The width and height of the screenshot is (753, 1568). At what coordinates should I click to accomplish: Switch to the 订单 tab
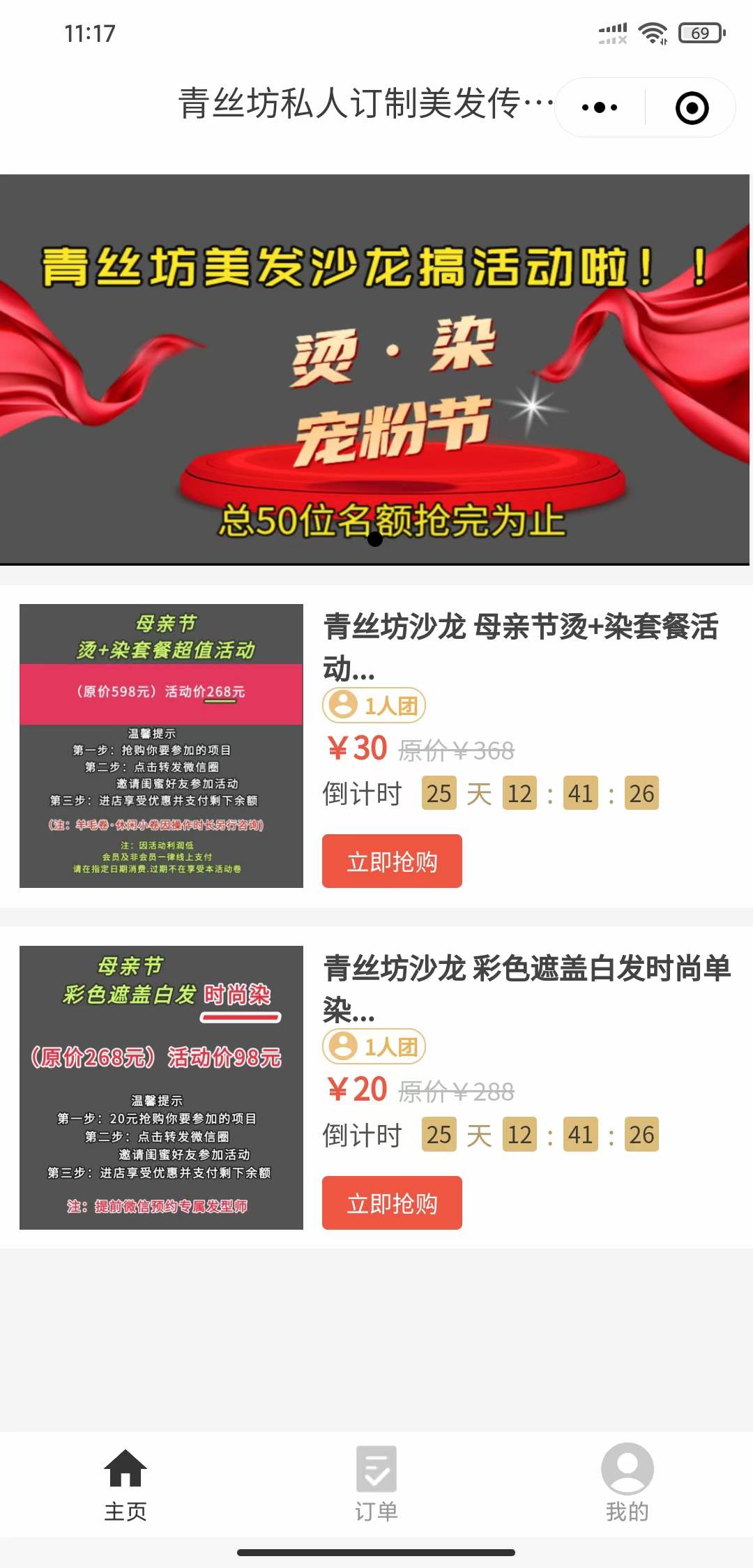point(376,1484)
